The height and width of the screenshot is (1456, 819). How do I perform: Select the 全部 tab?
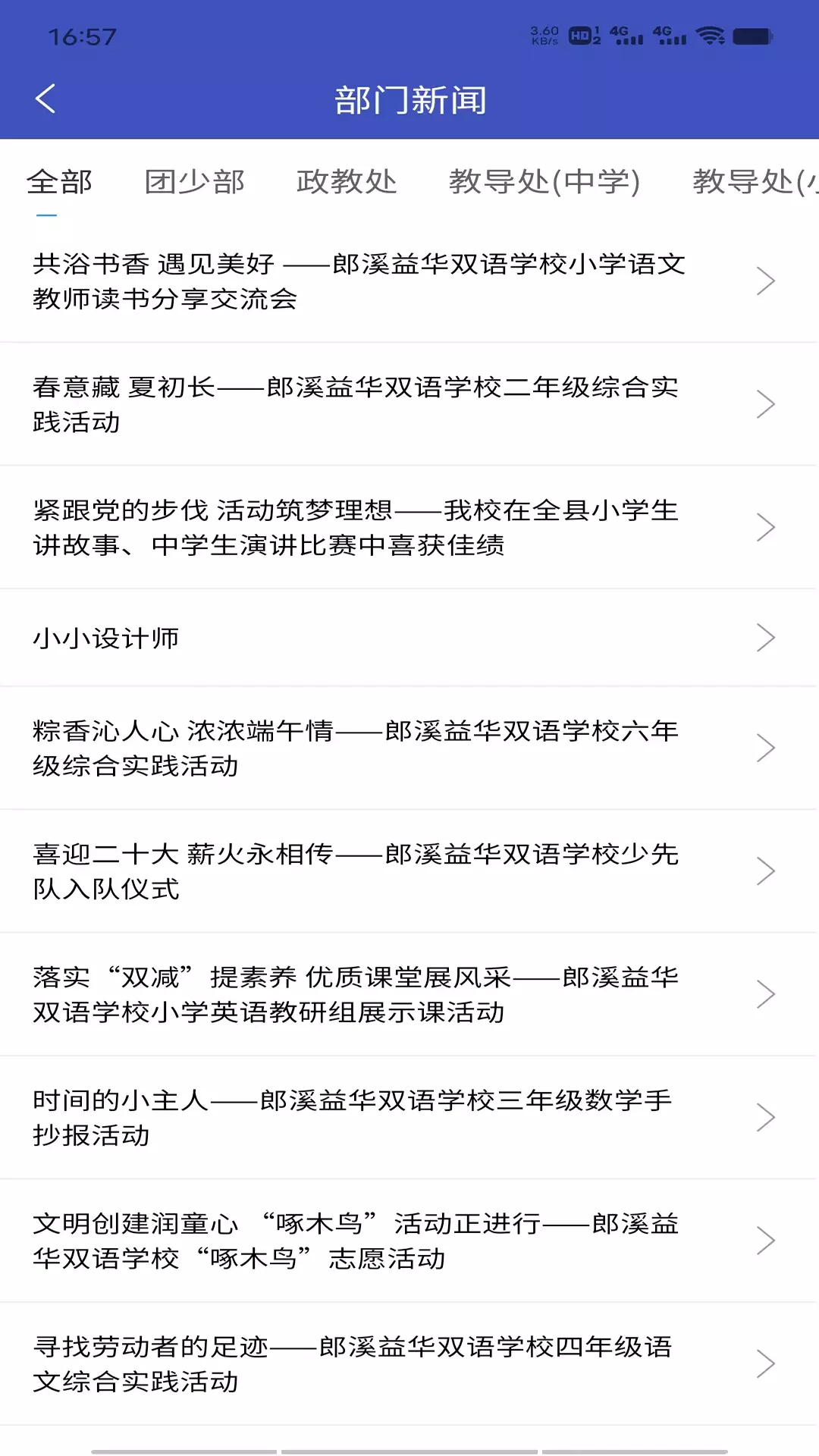tap(59, 182)
